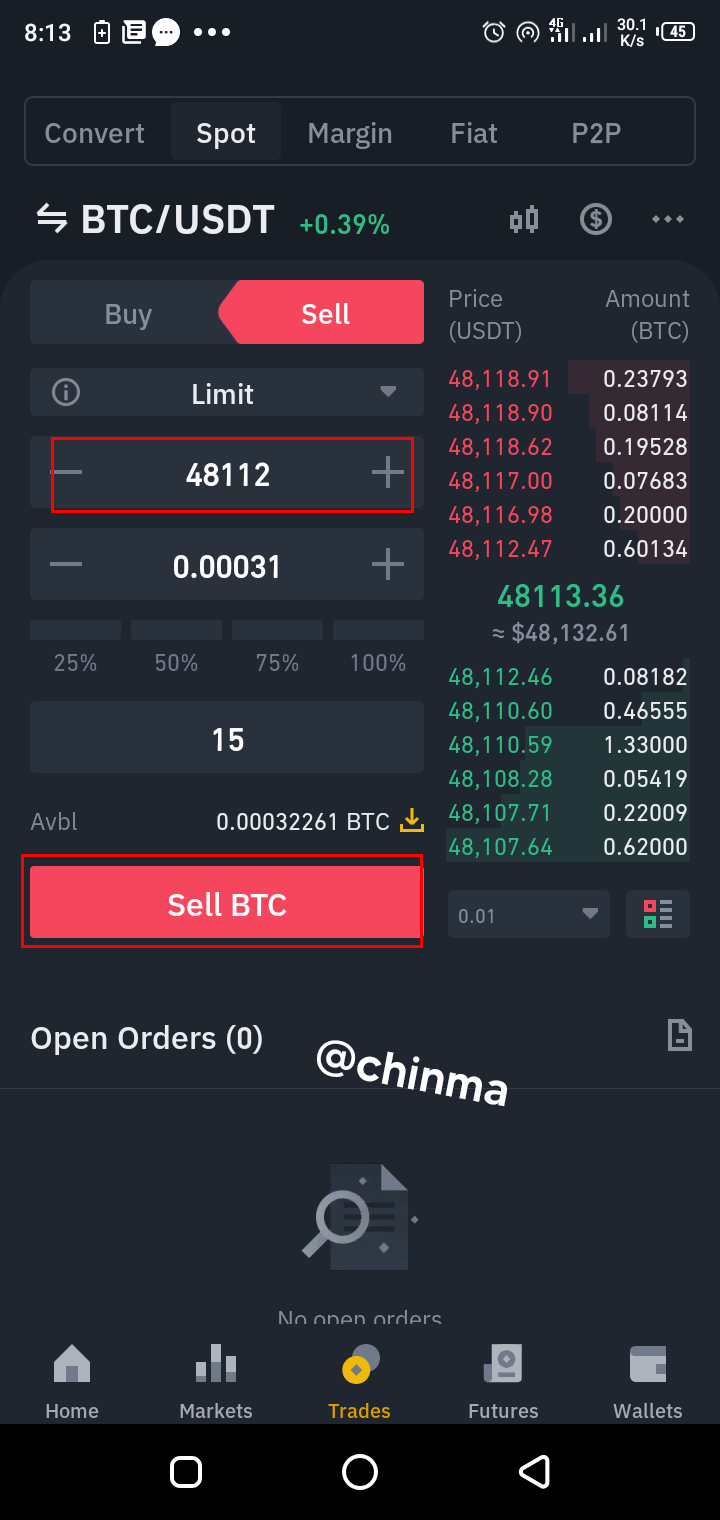Open the overflow menu beside BTC/USDT

667,219
